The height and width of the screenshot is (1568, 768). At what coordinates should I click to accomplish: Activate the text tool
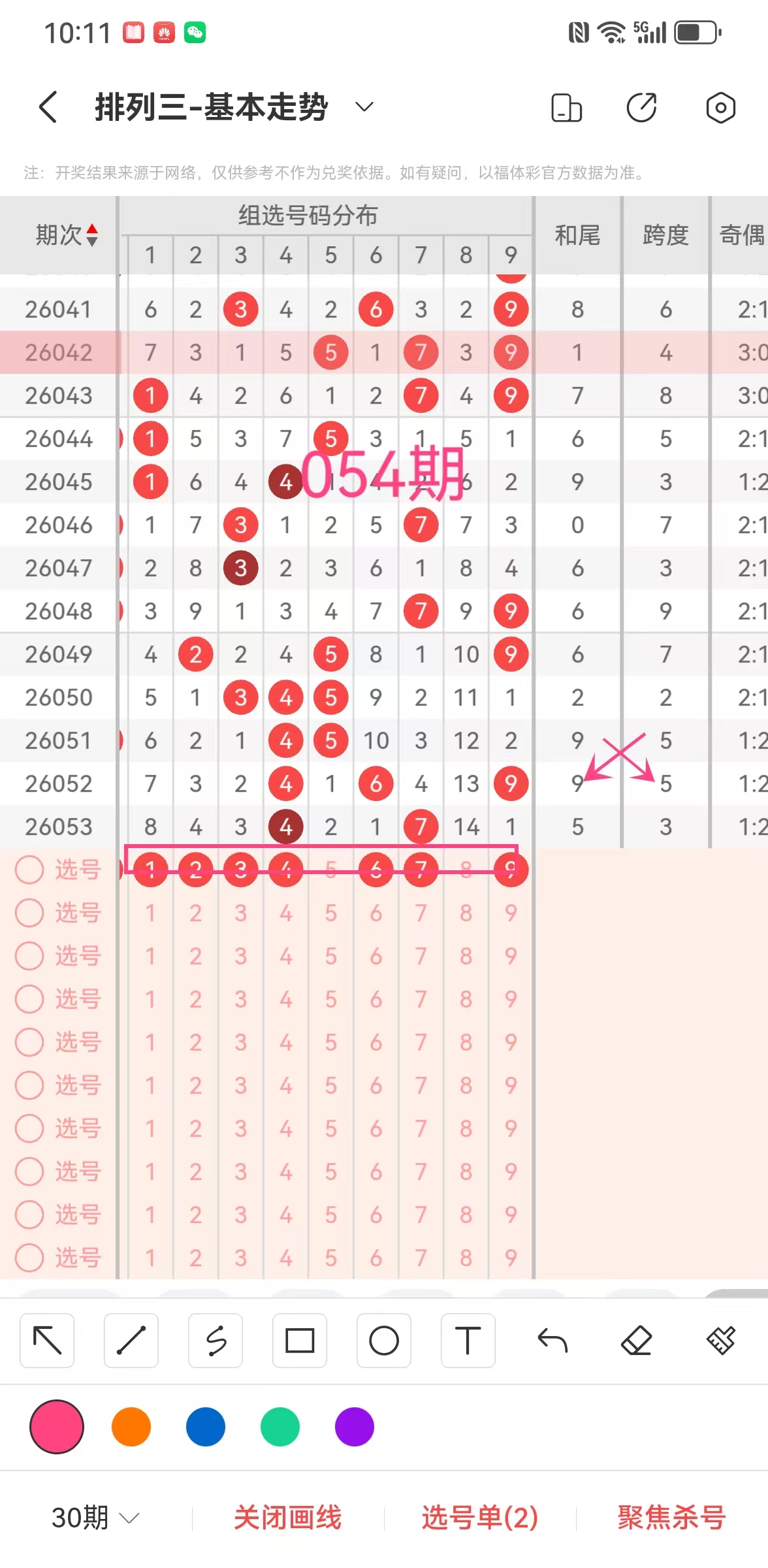468,1341
